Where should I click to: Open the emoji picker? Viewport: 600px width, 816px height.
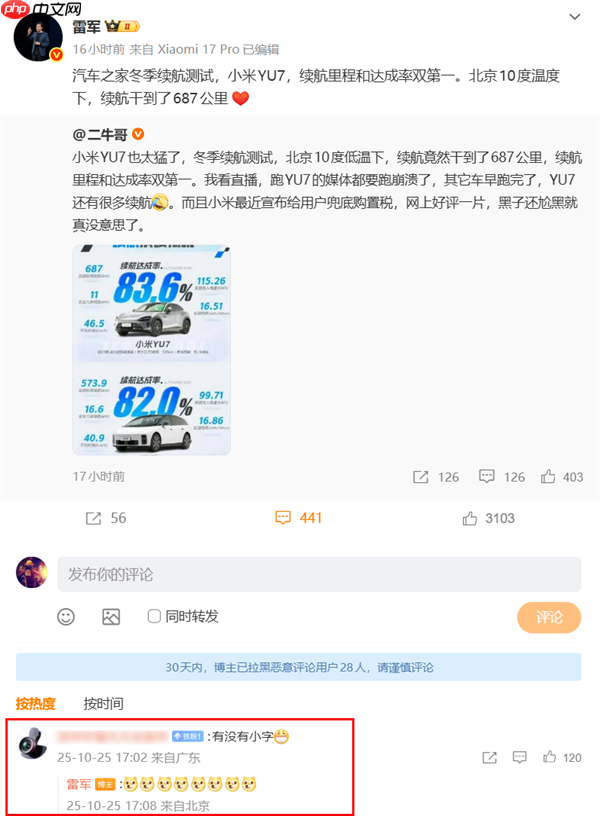(66, 616)
